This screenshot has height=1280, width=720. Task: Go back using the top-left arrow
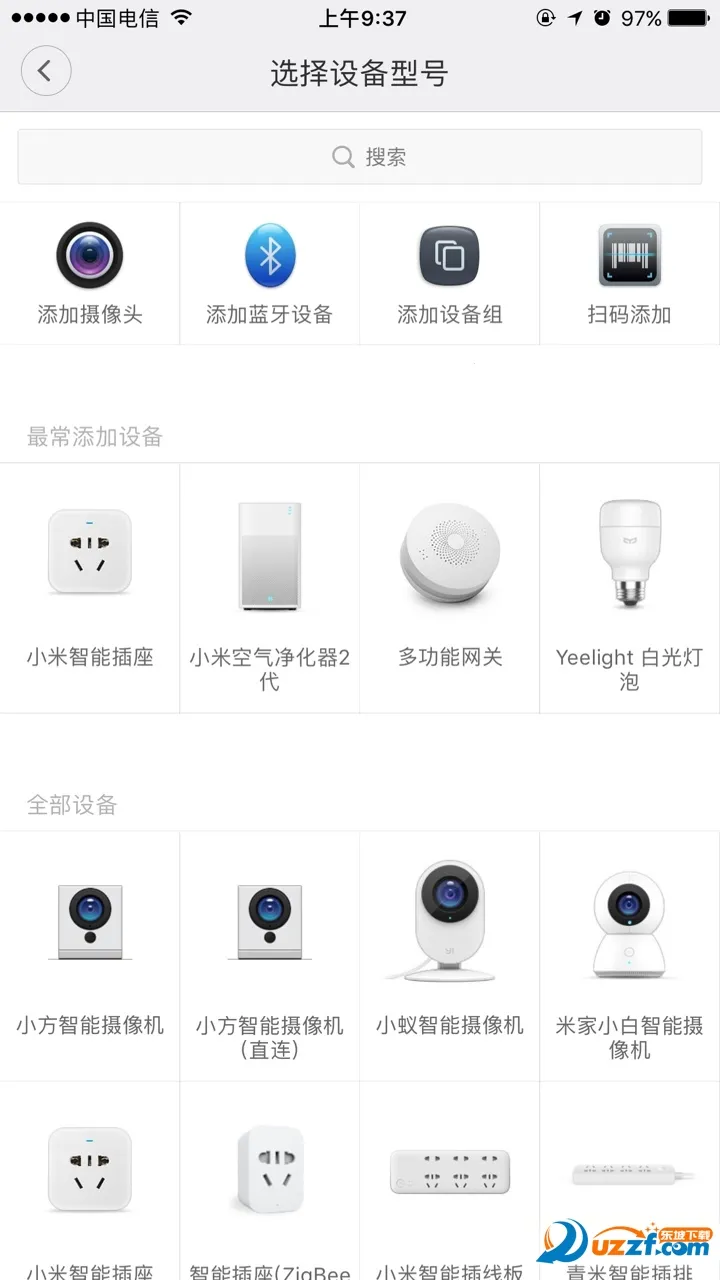tap(46, 72)
